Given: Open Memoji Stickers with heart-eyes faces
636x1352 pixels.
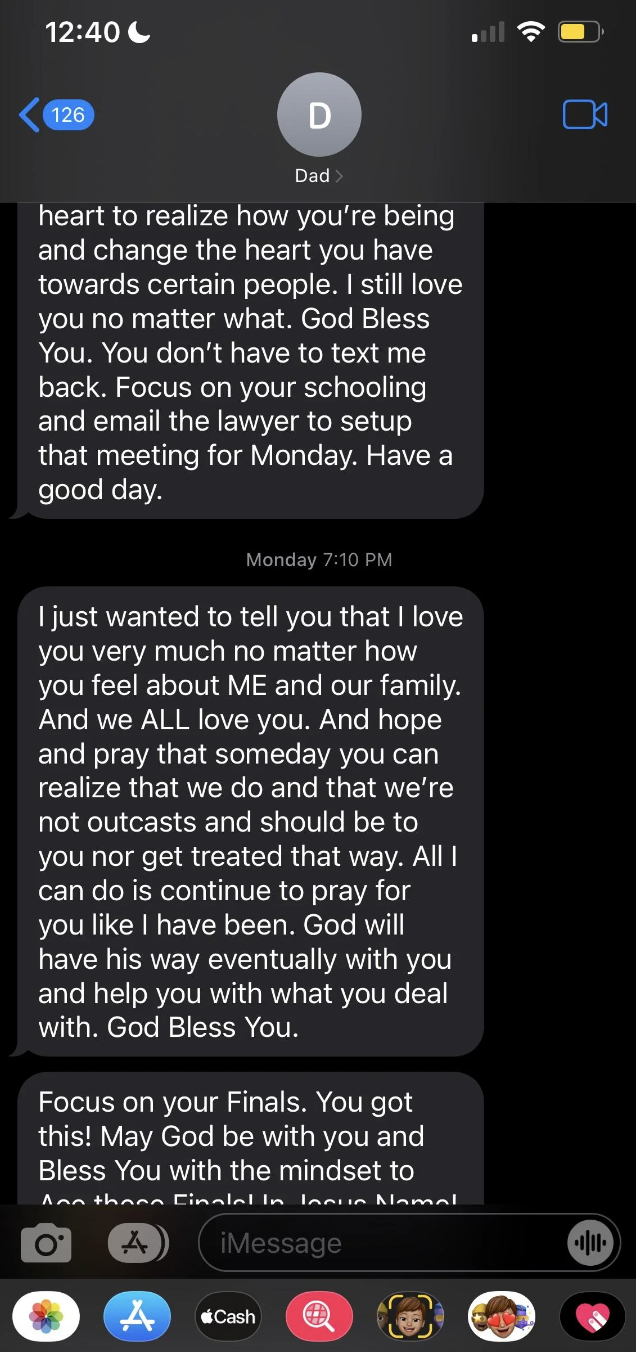Looking at the screenshot, I should pyautogui.click(x=501, y=1317).
